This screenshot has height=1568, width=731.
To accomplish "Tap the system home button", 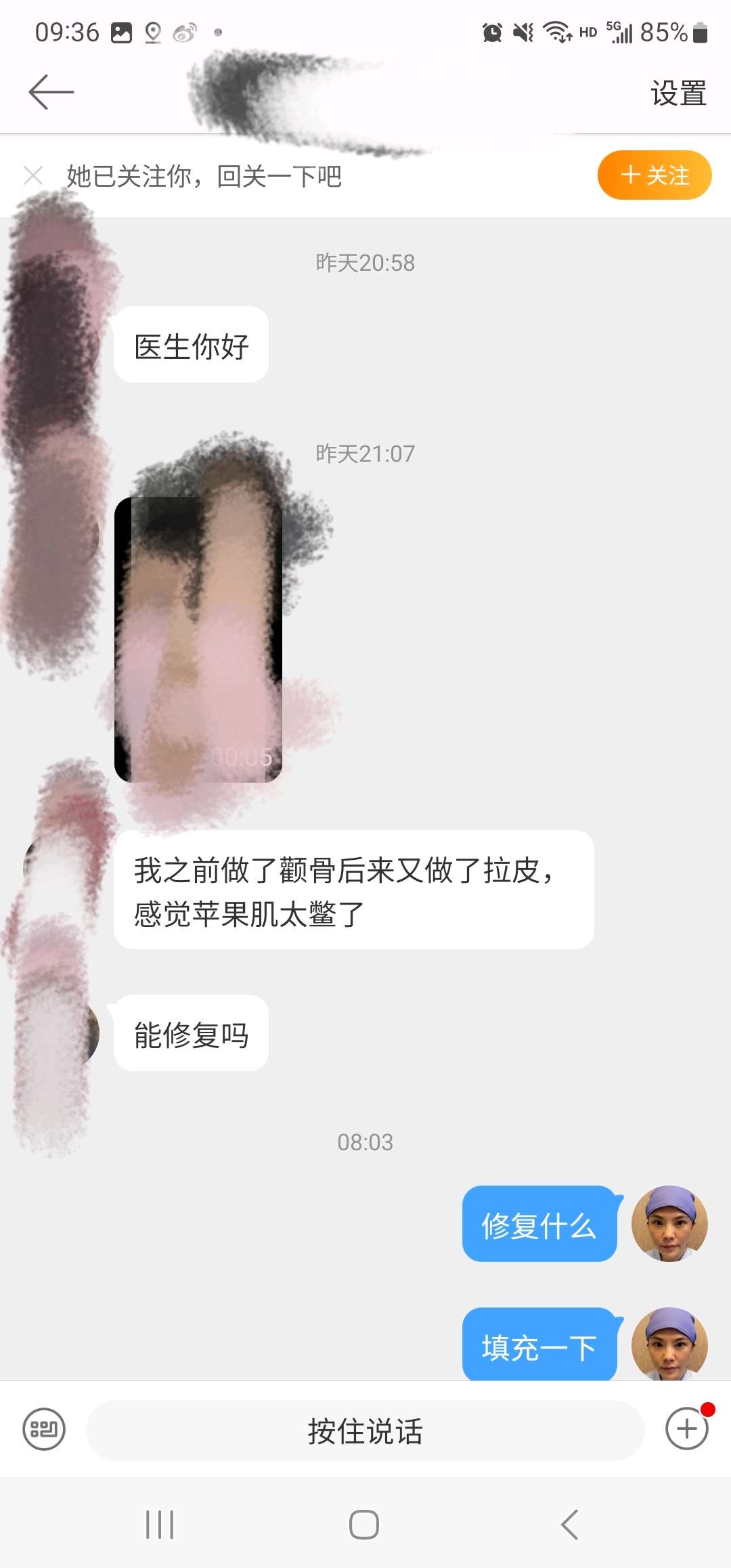I will [364, 1525].
